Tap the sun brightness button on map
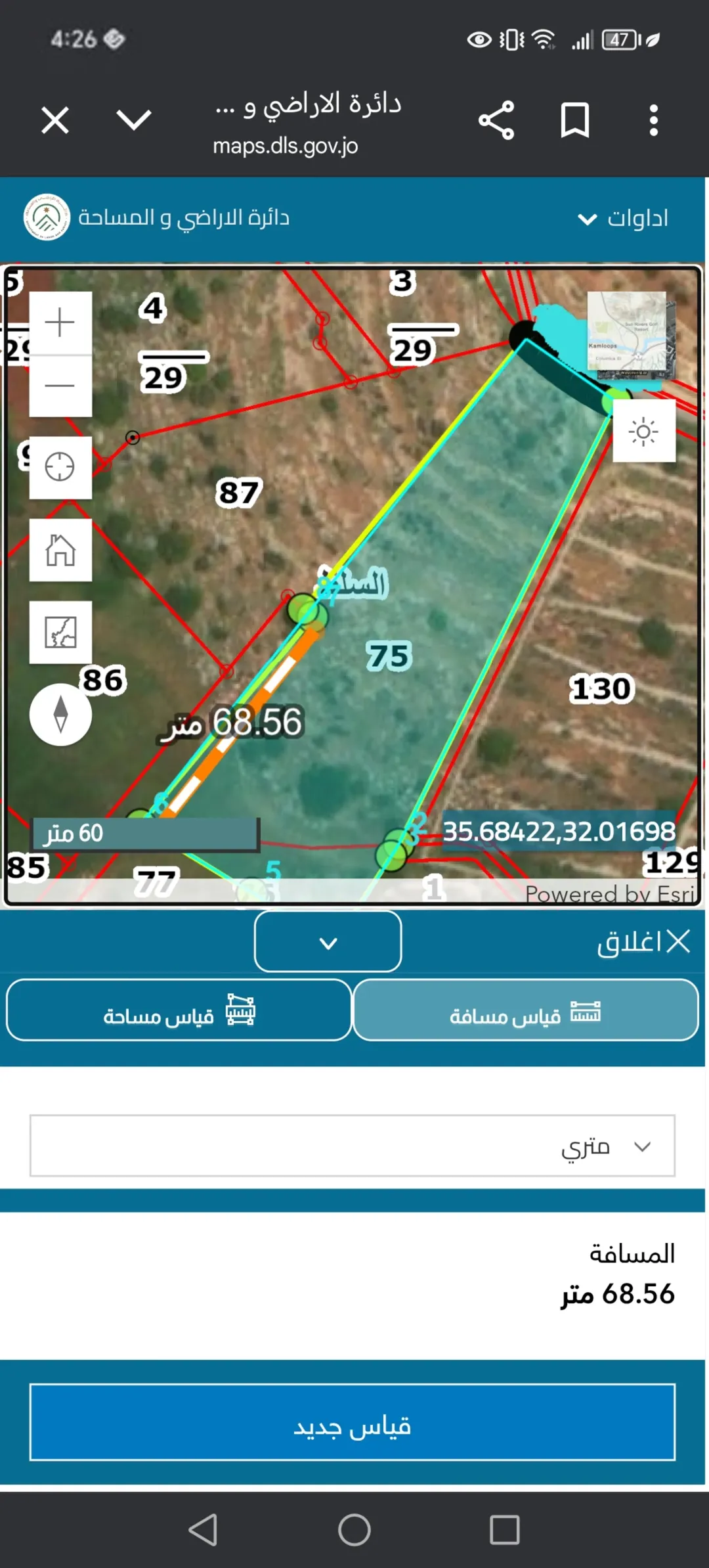Viewport: 709px width, 1568px height. (x=644, y=432)
